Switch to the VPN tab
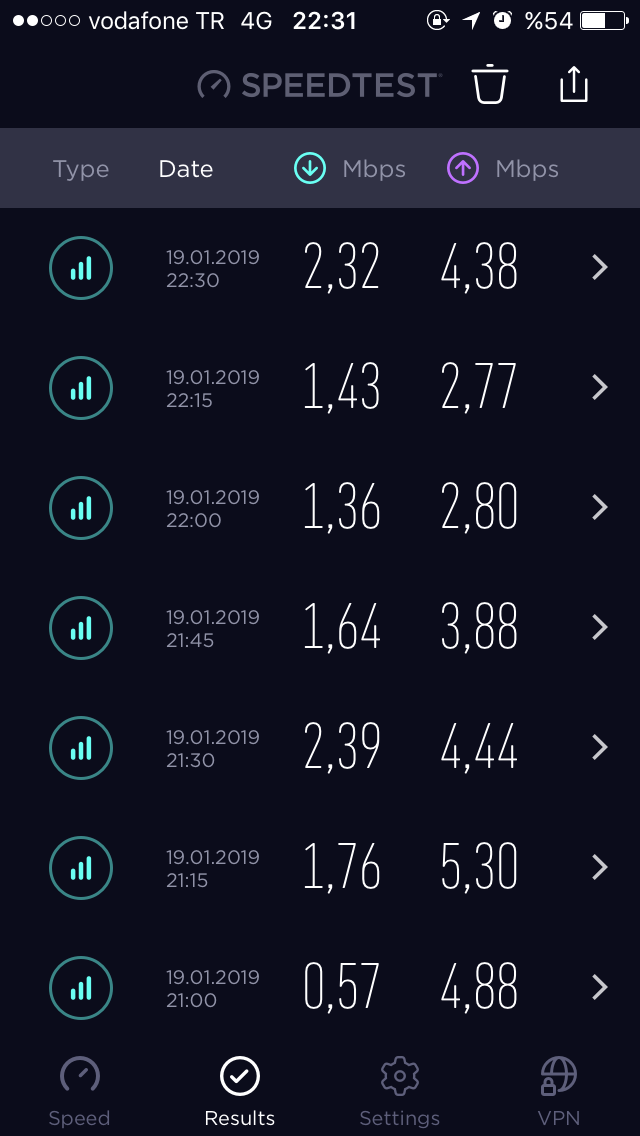Viewport: 640px width, 1136px height. [x=559, y=1093]
